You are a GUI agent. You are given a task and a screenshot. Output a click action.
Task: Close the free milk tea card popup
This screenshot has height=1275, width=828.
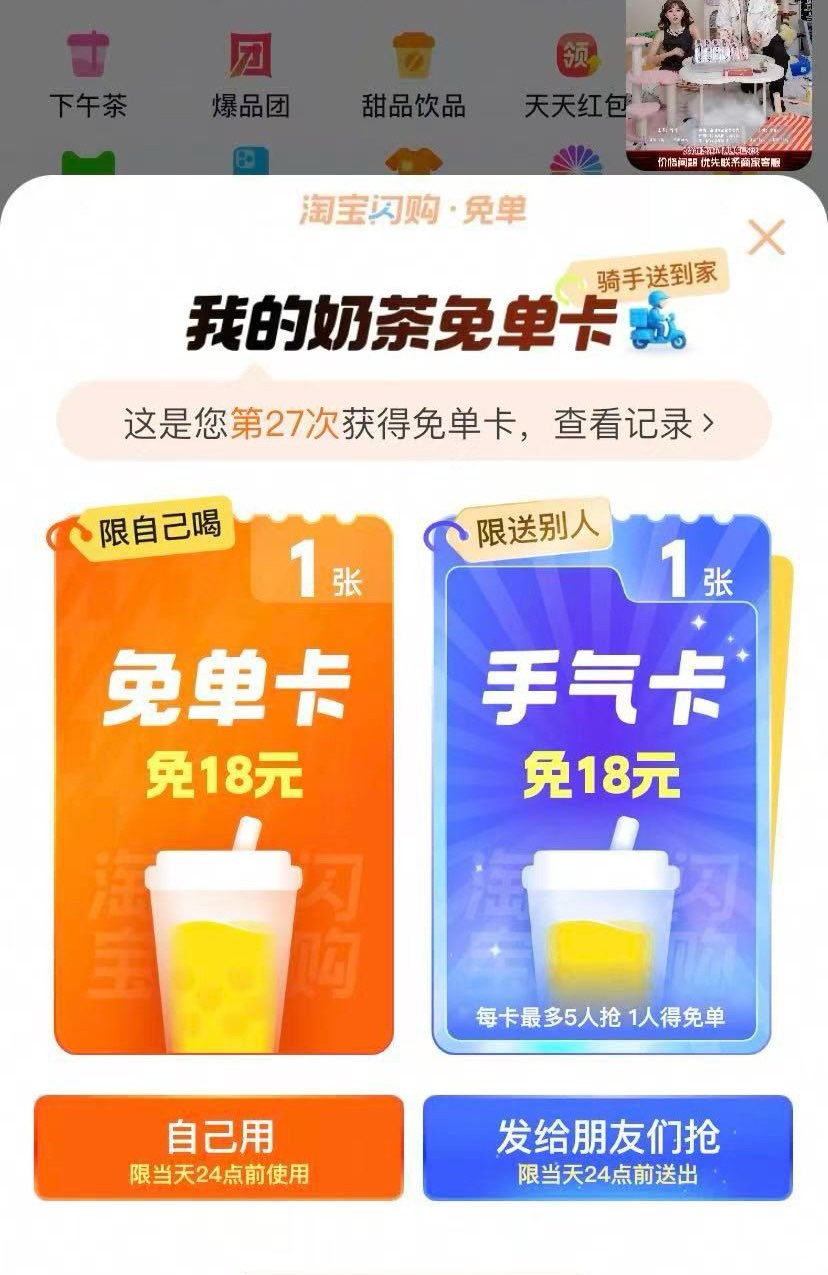pyautogui.click(x=766, y=238)
